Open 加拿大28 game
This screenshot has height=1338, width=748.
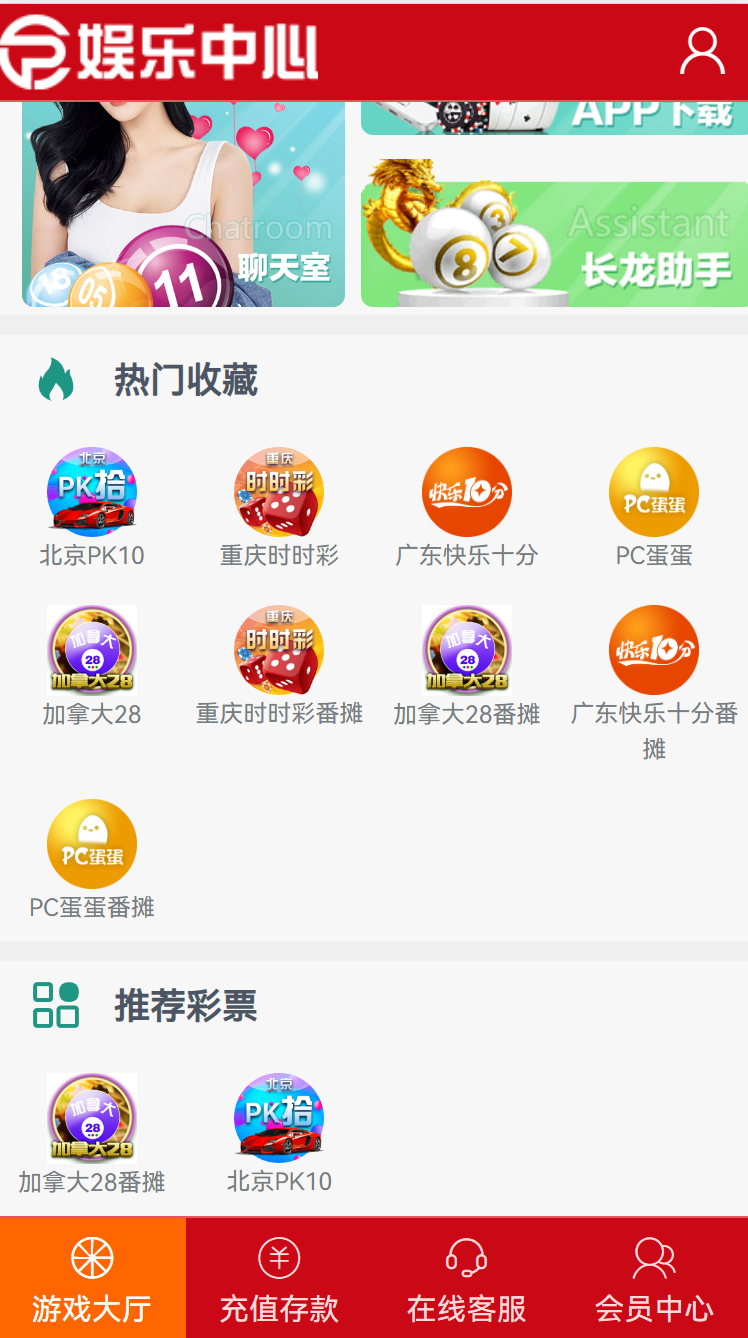point(92,666)
